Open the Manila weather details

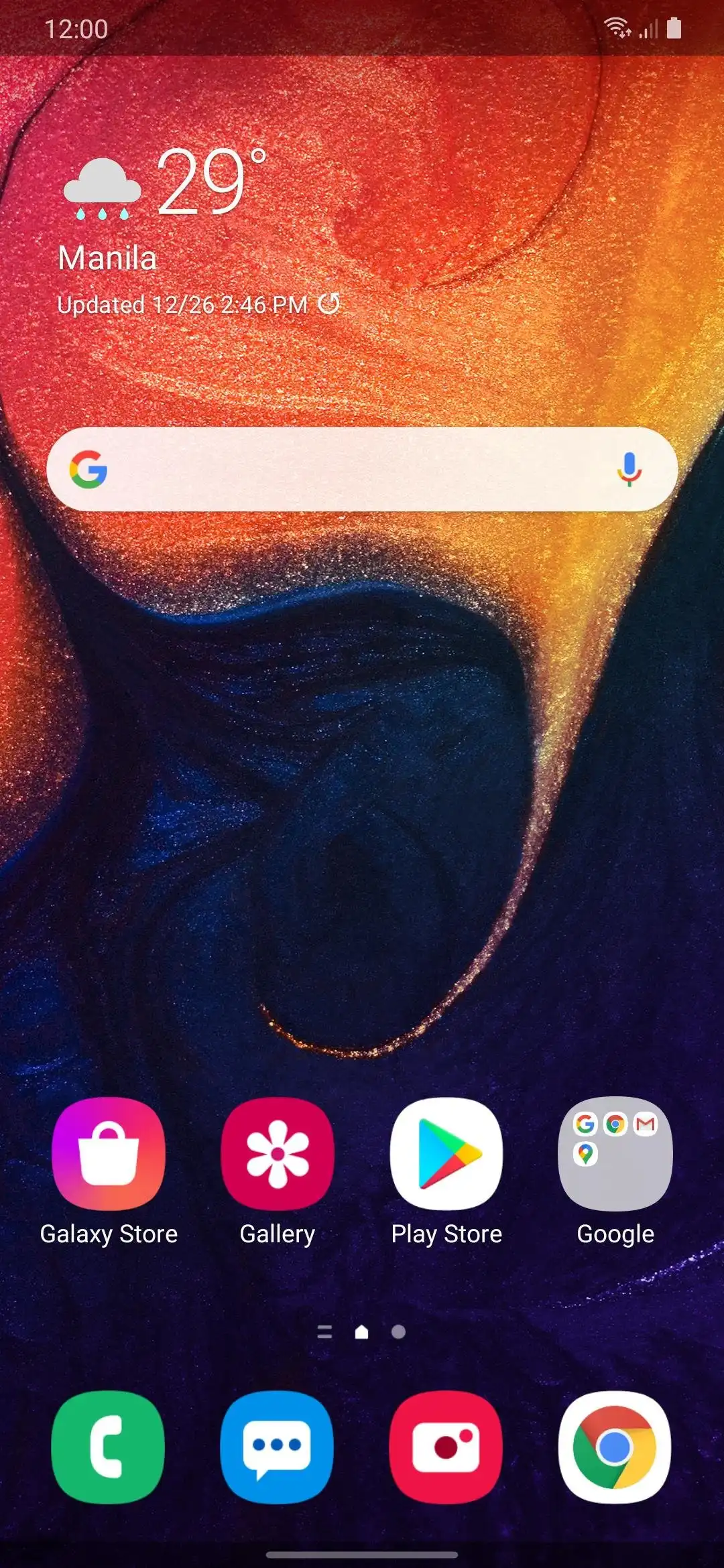pyautogui.click(x=161, y=201)
